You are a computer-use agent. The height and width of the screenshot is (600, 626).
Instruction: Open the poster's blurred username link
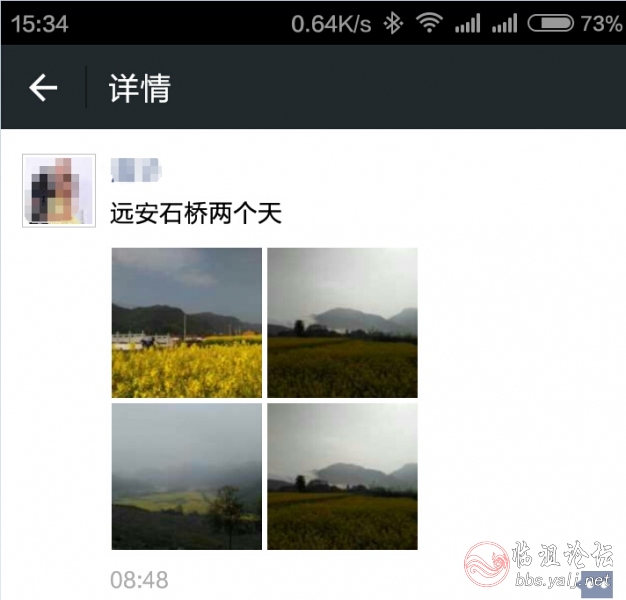tap(137, 172)
